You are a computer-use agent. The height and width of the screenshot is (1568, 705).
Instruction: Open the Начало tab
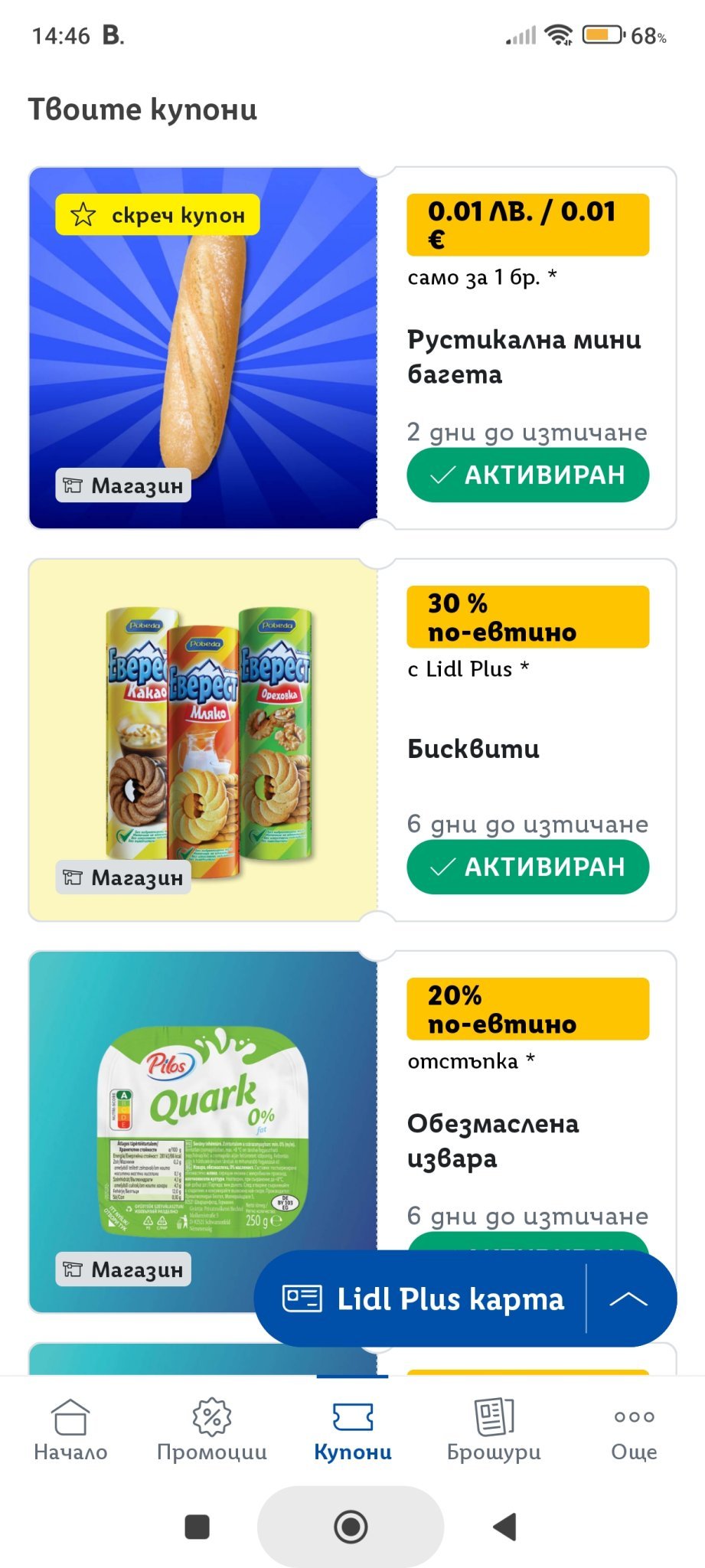[70, 1430]
